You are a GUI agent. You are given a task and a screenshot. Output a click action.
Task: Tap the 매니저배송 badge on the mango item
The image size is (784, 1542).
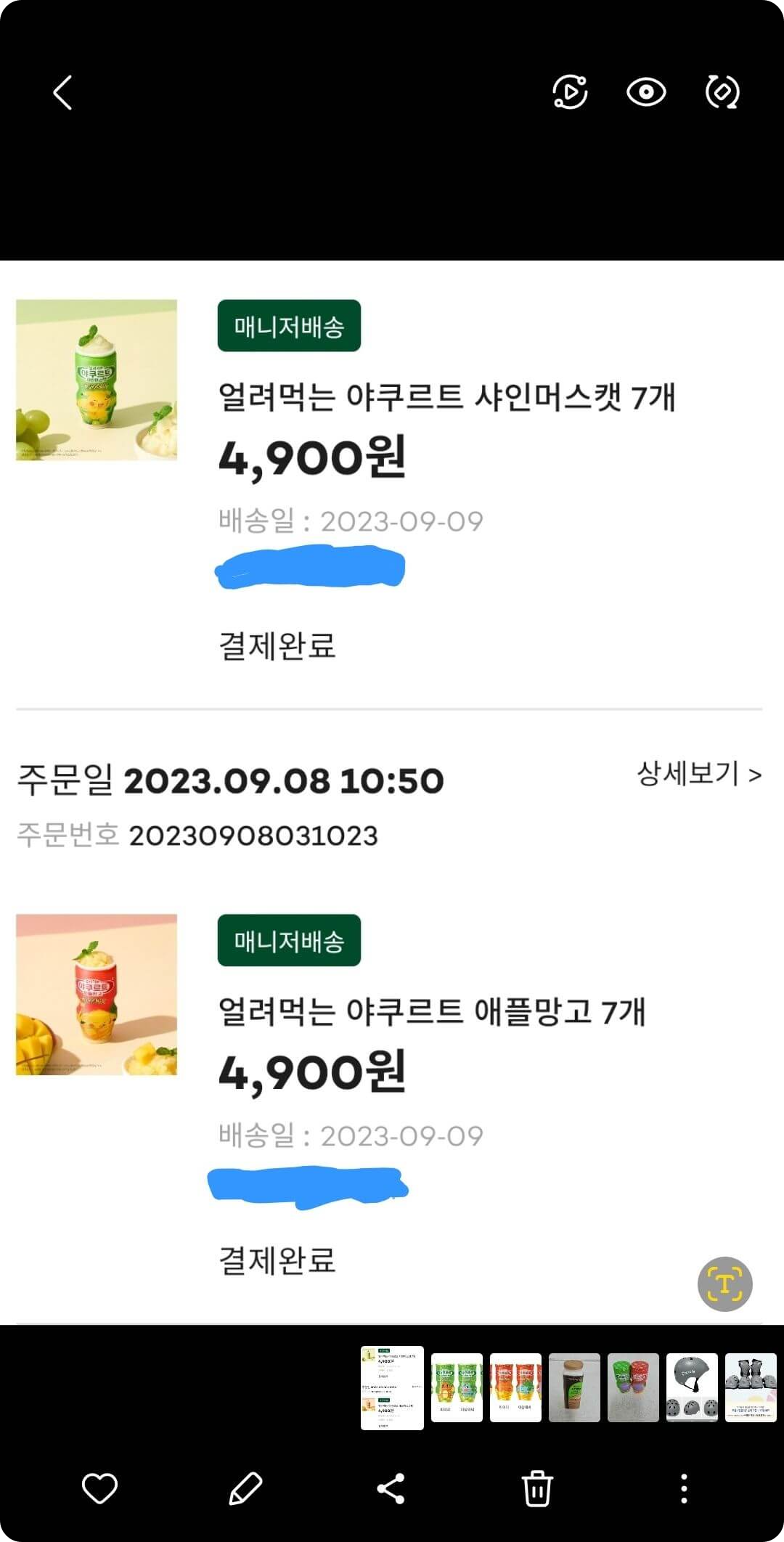click(288, 939)
